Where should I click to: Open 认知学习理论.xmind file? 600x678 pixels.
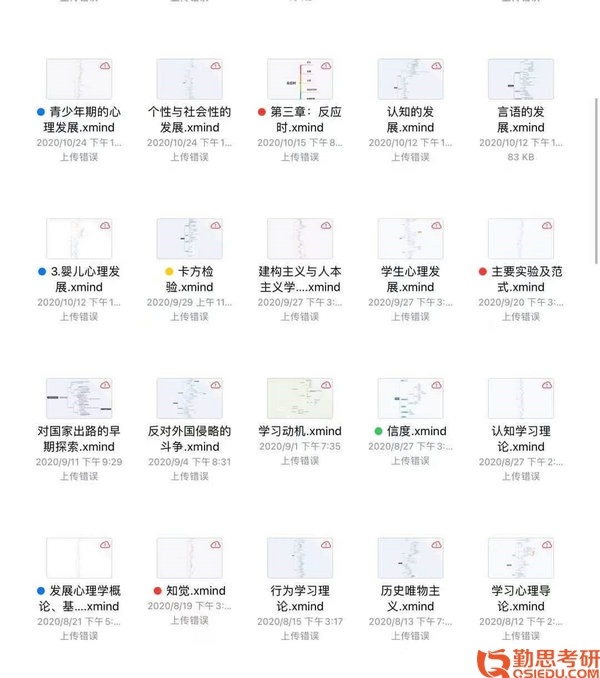click(x=520, y=398)
